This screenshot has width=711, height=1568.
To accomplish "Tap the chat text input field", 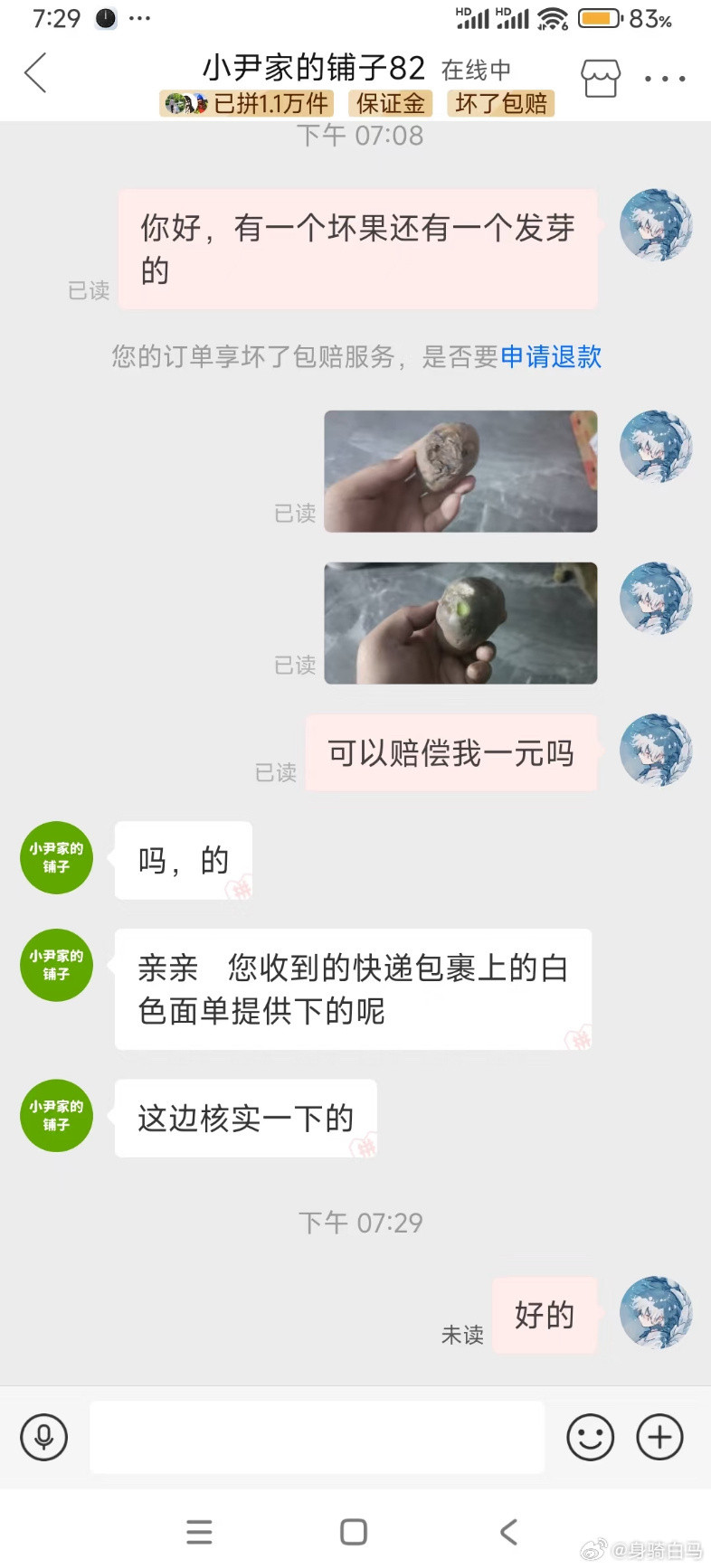I will [317, 1437].
